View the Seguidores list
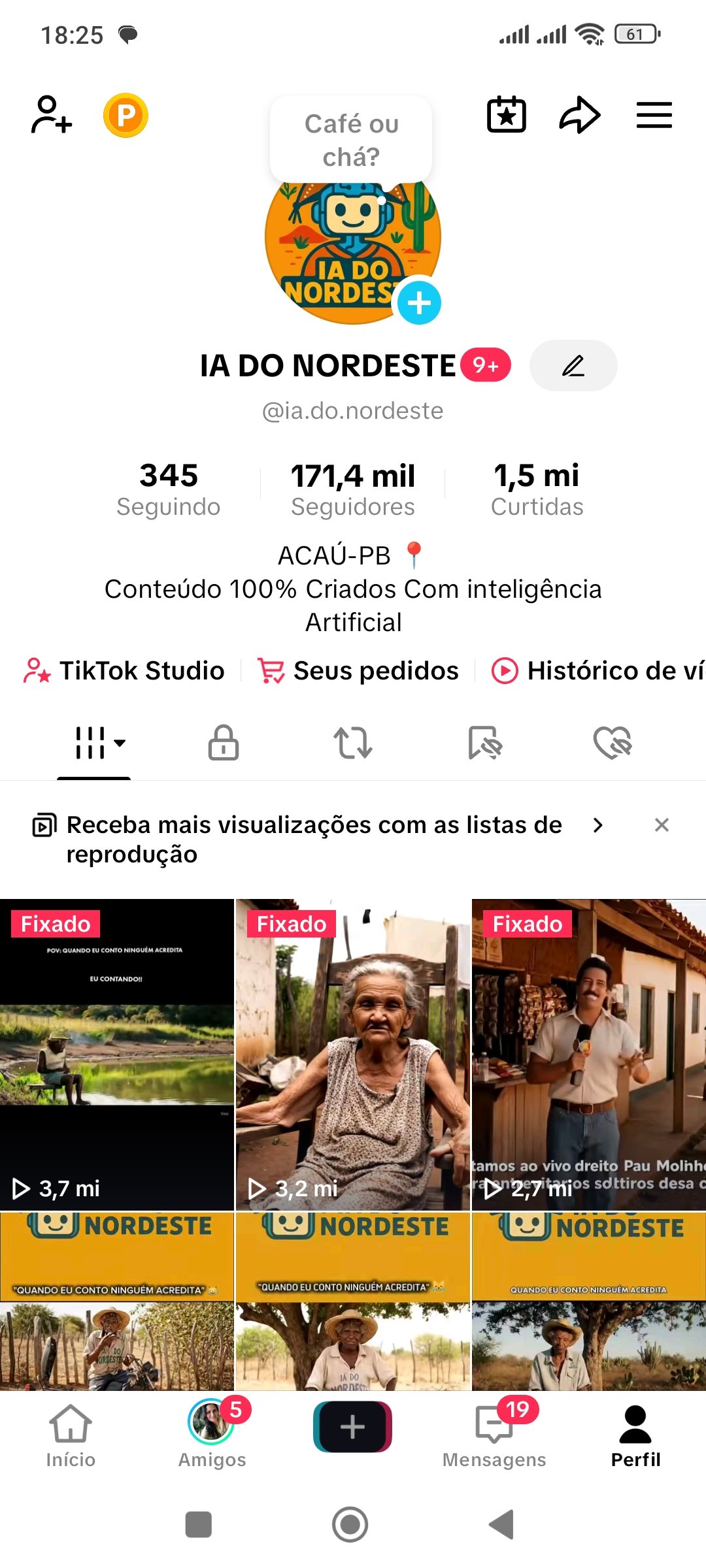The width and height of the screenshot is (706, 1568). 352,489
